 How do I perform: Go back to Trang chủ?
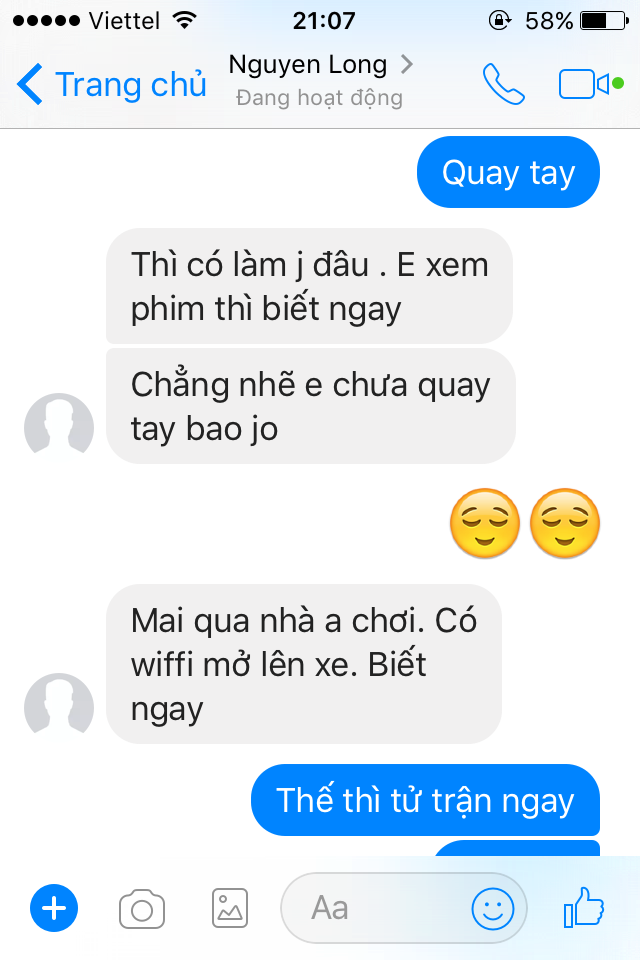[x=112, y=84]
